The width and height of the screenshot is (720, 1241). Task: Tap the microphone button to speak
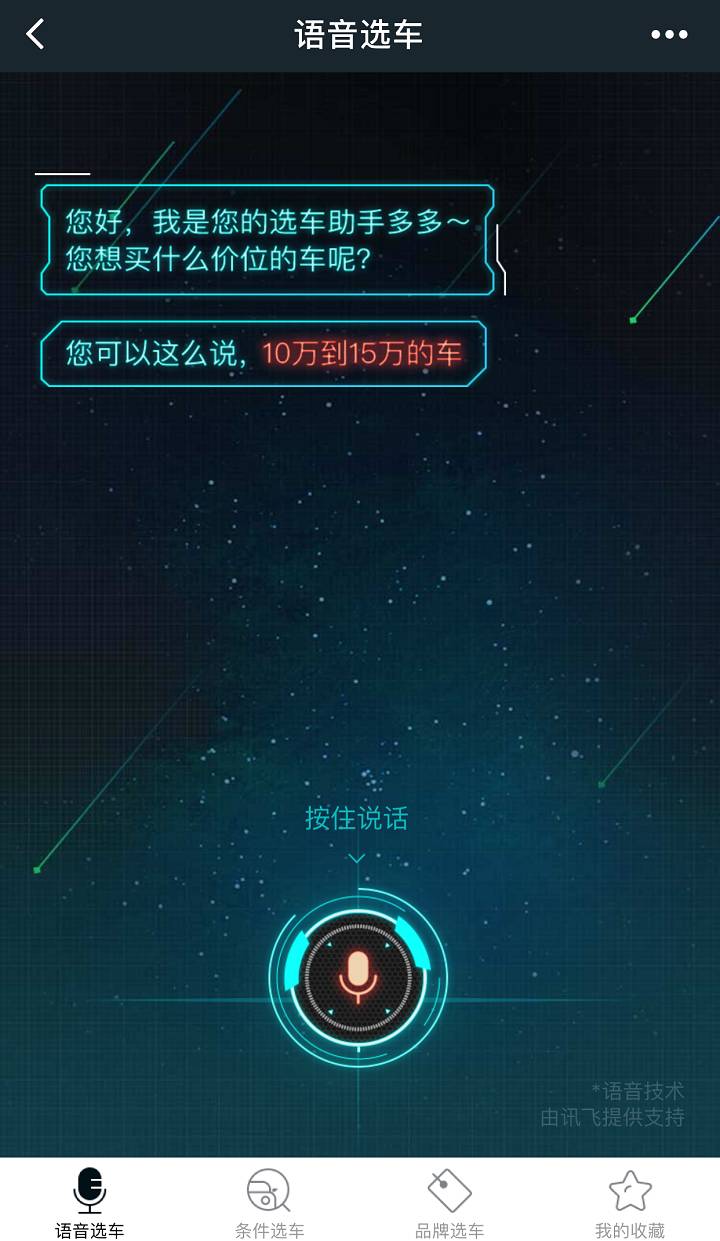[x=358, y=977]
